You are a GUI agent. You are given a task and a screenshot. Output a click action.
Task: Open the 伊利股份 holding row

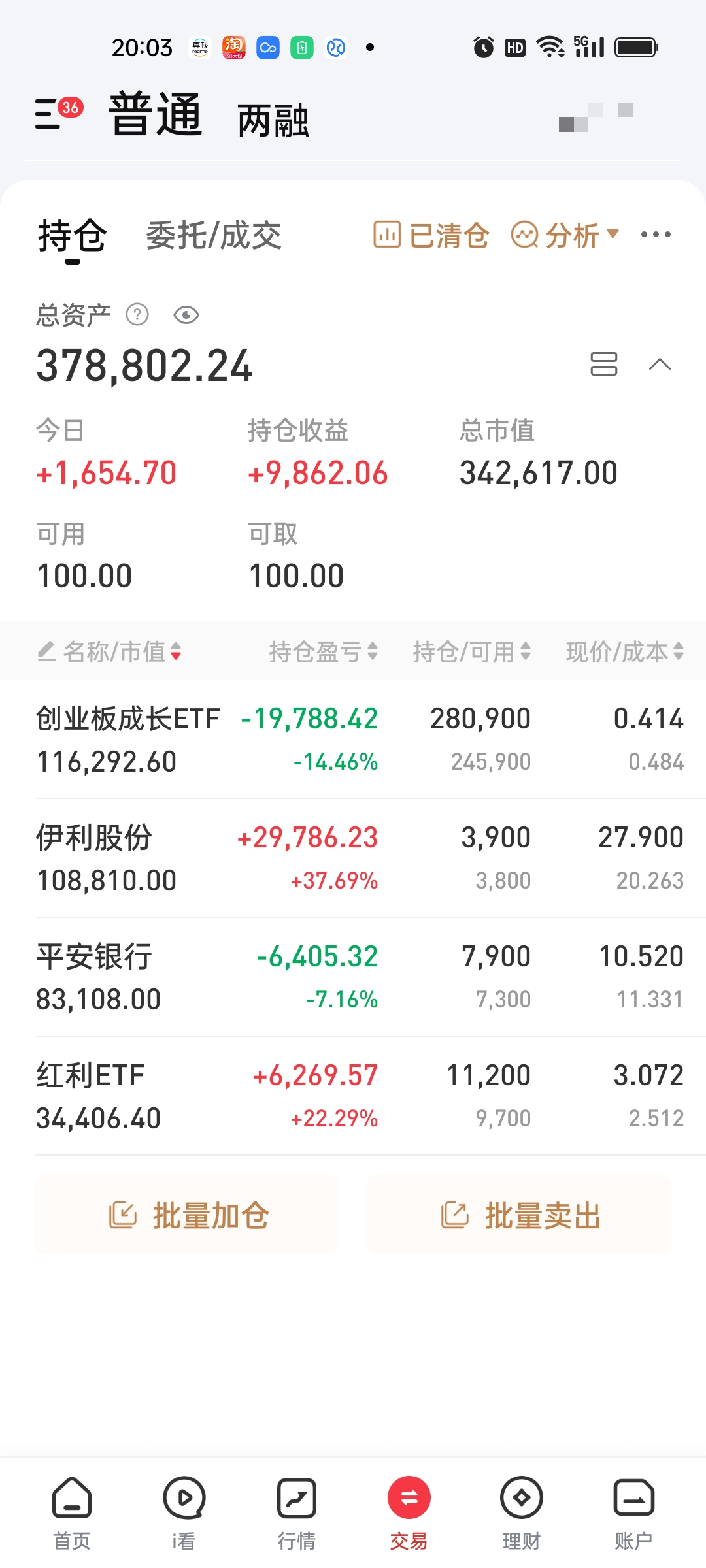click(95, 858)
